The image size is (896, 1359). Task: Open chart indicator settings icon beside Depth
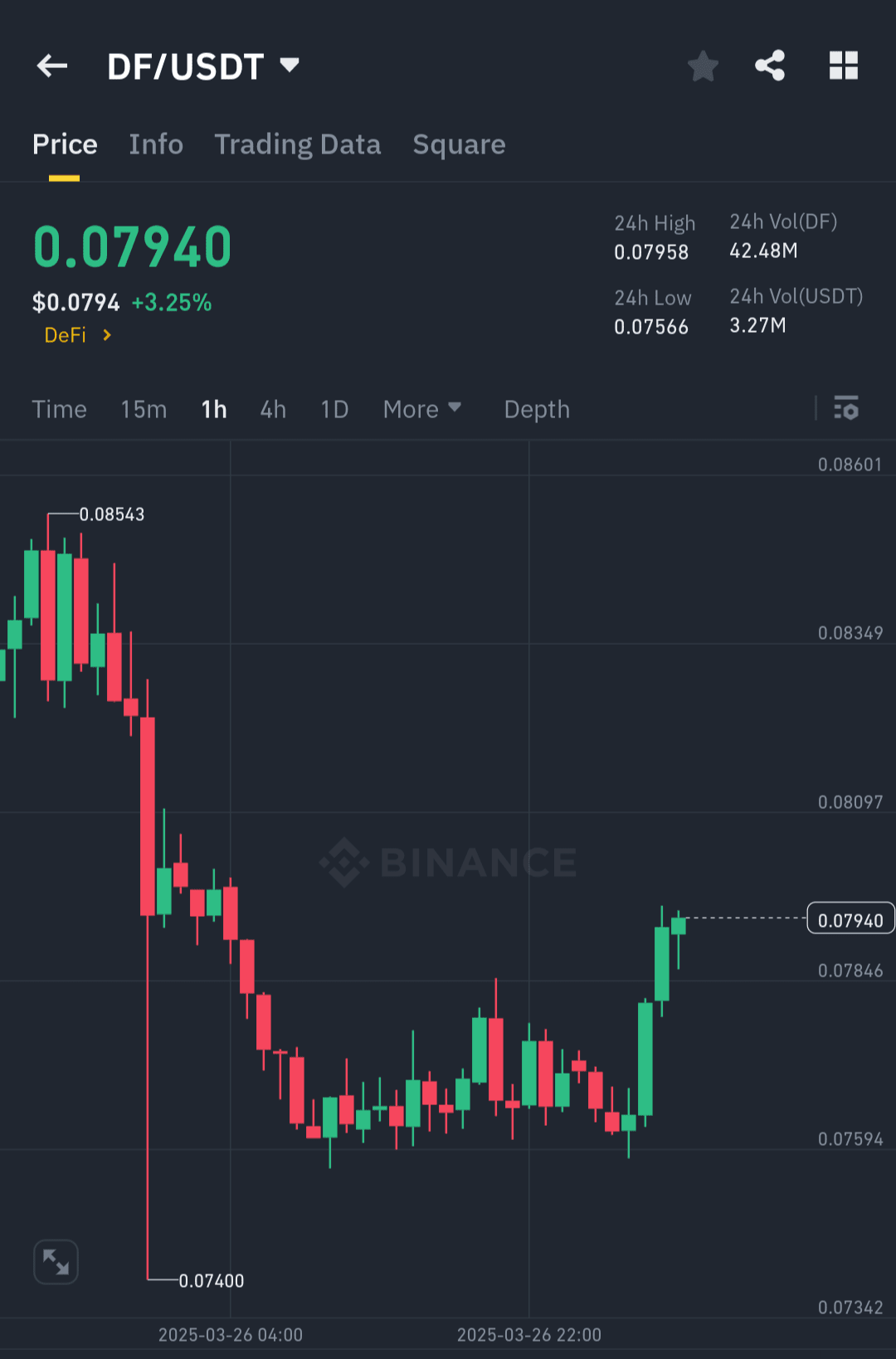pyautogui.click(x=847, y=408)
